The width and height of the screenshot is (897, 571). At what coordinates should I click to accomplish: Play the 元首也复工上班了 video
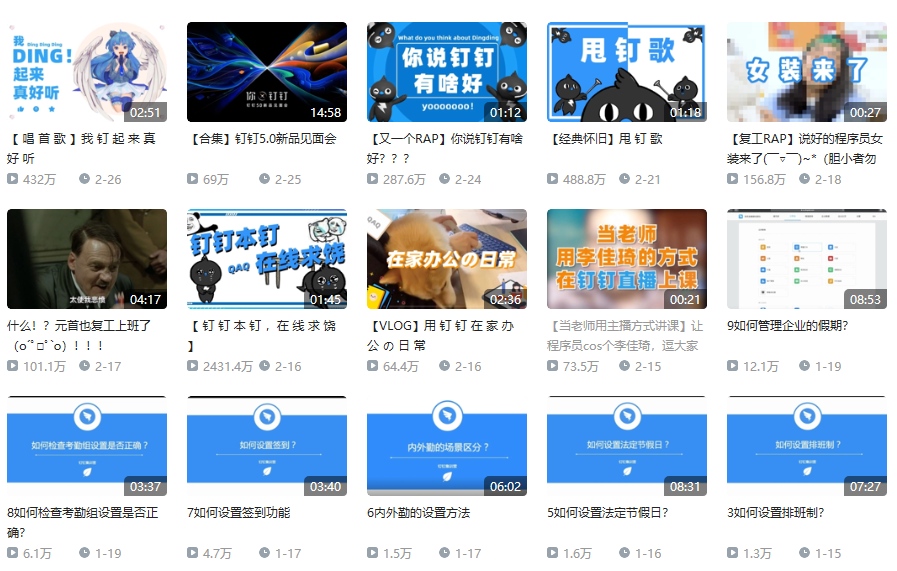pyautogui.click(x=86, y=259)
